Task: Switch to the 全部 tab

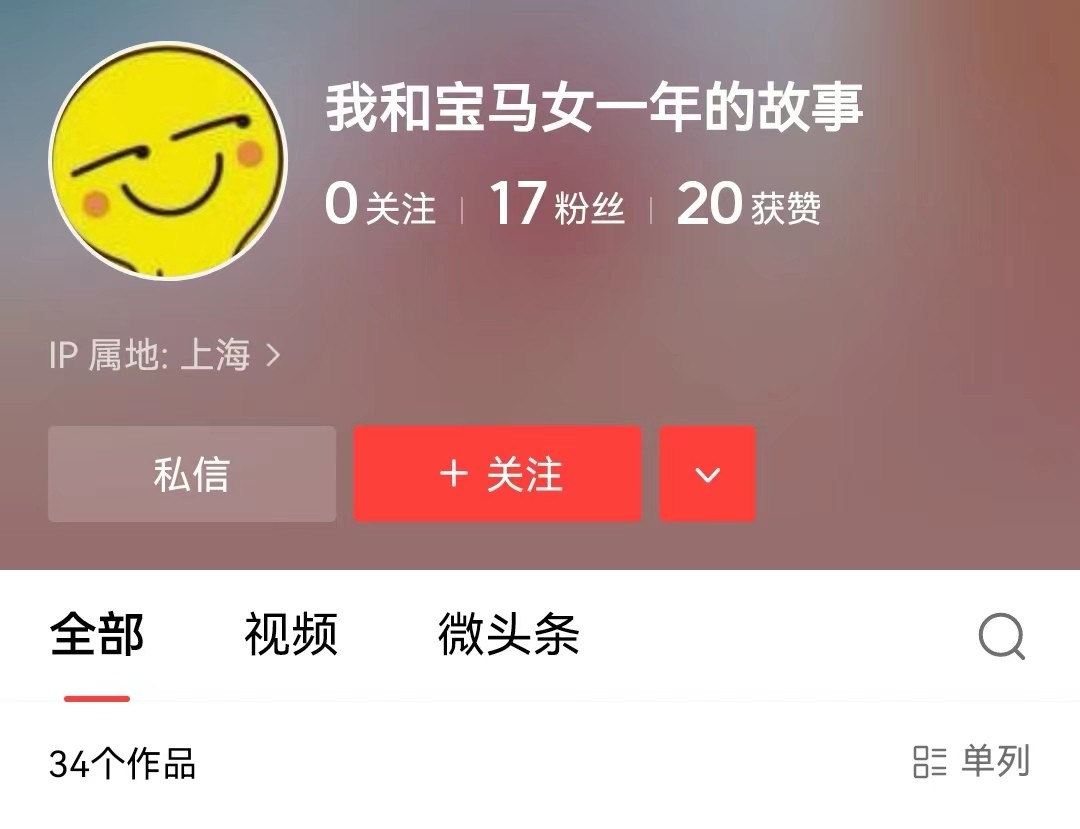Action: pos(97,635)
